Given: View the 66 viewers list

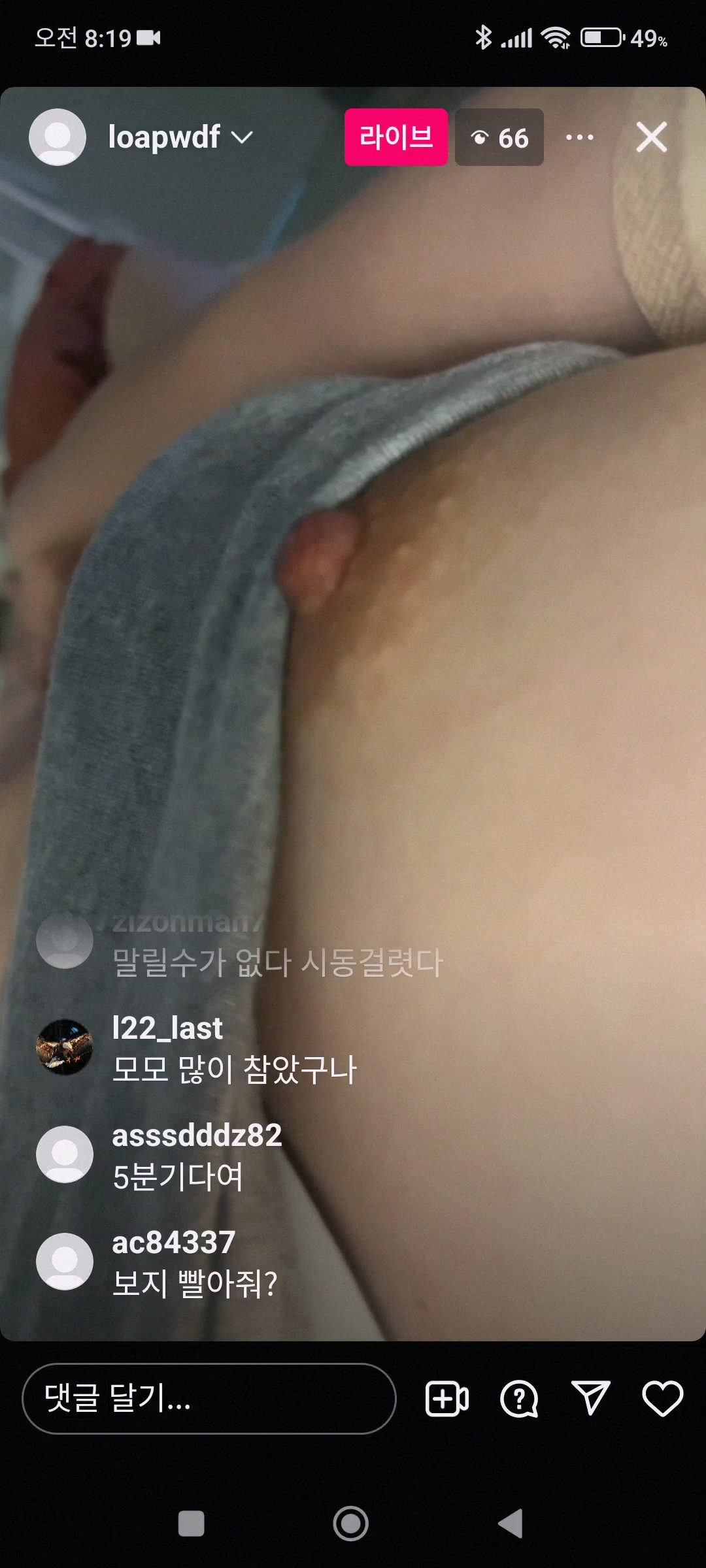Looking at the screenshot, I should tap(499, 137).
